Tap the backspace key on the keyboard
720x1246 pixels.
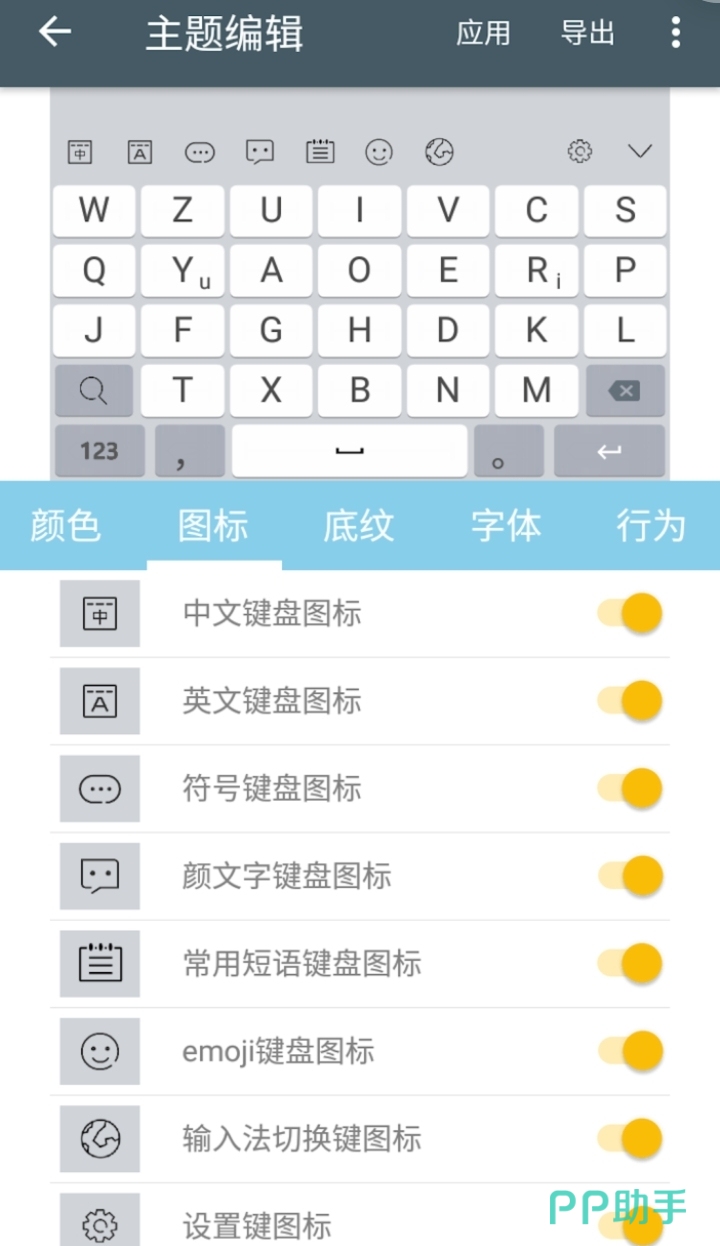pyautogui.click(x=625, y=391)
